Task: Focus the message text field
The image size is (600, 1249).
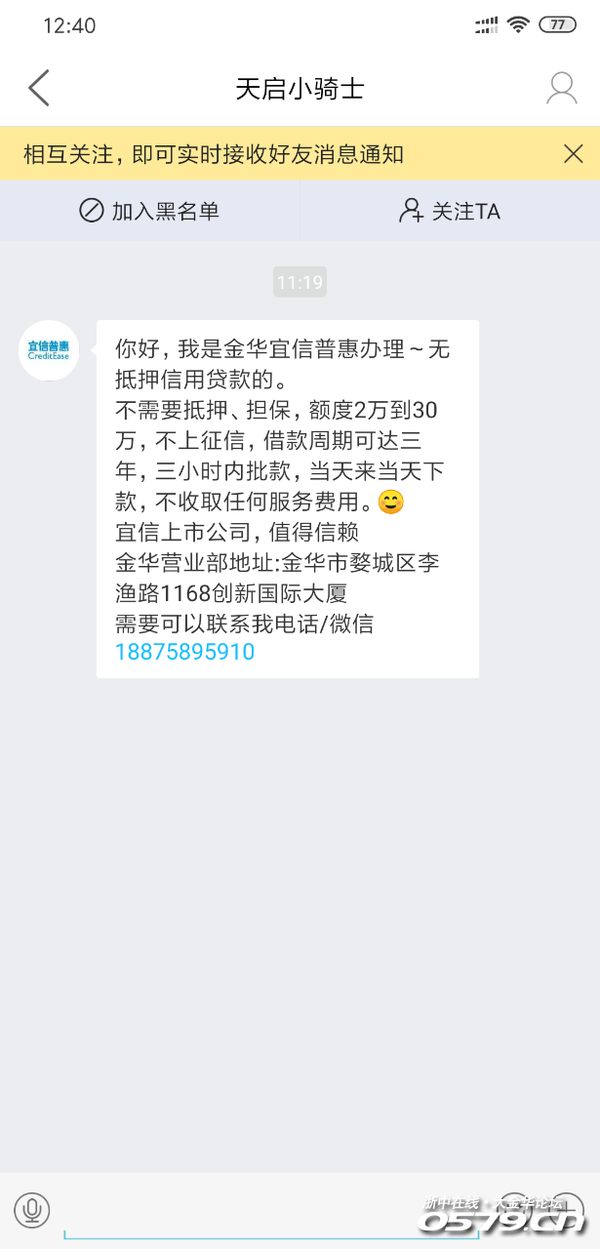Action: [x=270, y=1215]
